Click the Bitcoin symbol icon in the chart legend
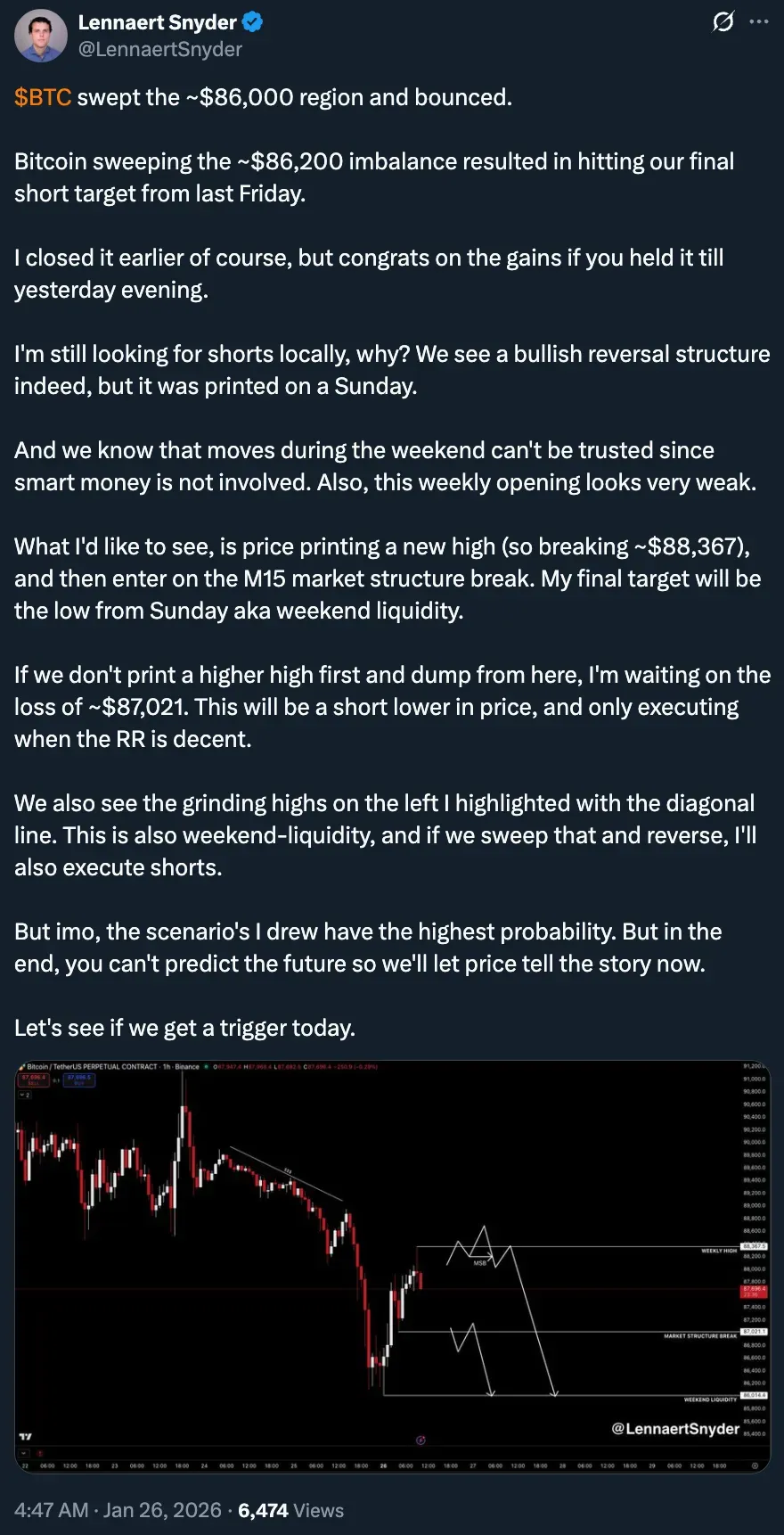This screenshot has height=1535, width=784. [22, 1066]
